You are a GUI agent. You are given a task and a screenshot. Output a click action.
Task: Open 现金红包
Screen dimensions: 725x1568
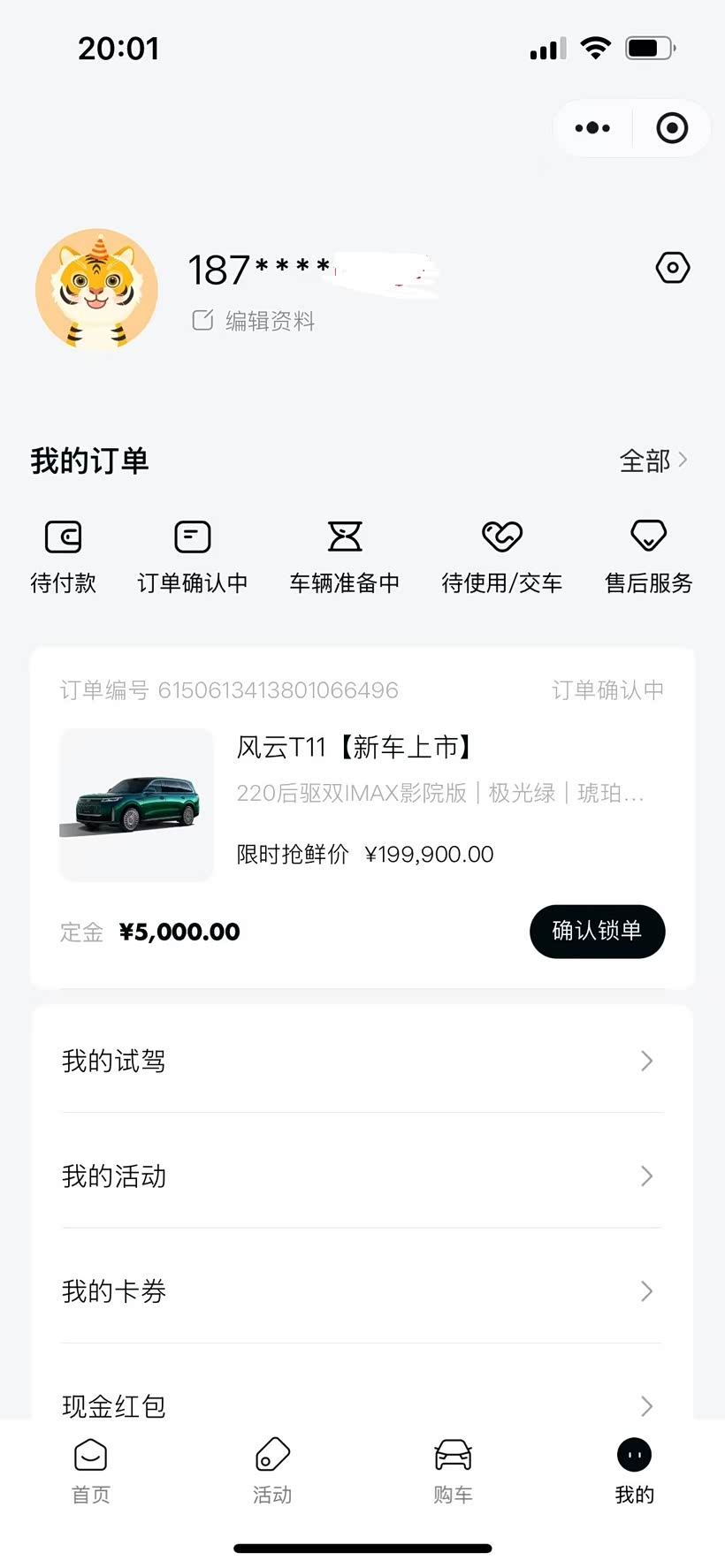(x=362, y=1404)
